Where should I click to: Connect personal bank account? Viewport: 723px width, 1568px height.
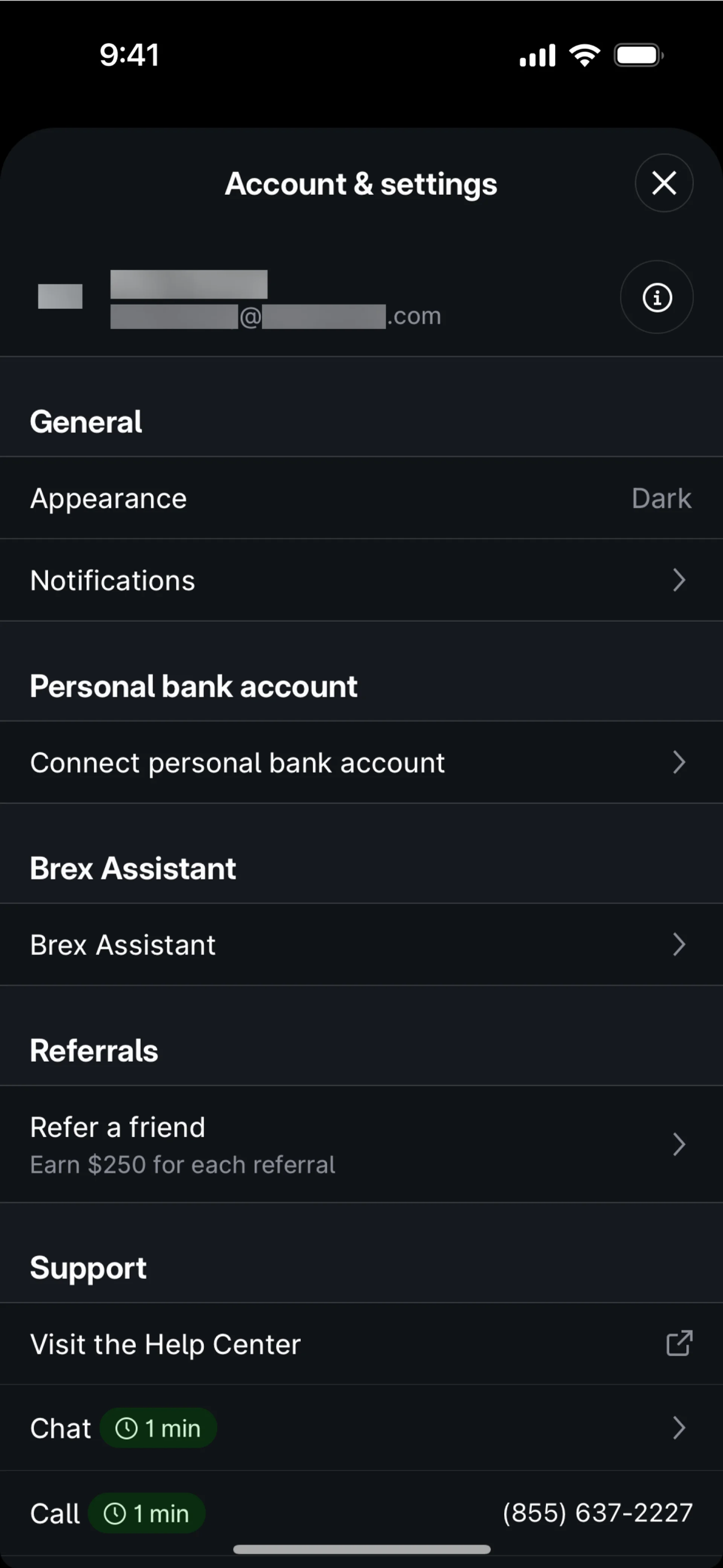(x=361, y=762)
